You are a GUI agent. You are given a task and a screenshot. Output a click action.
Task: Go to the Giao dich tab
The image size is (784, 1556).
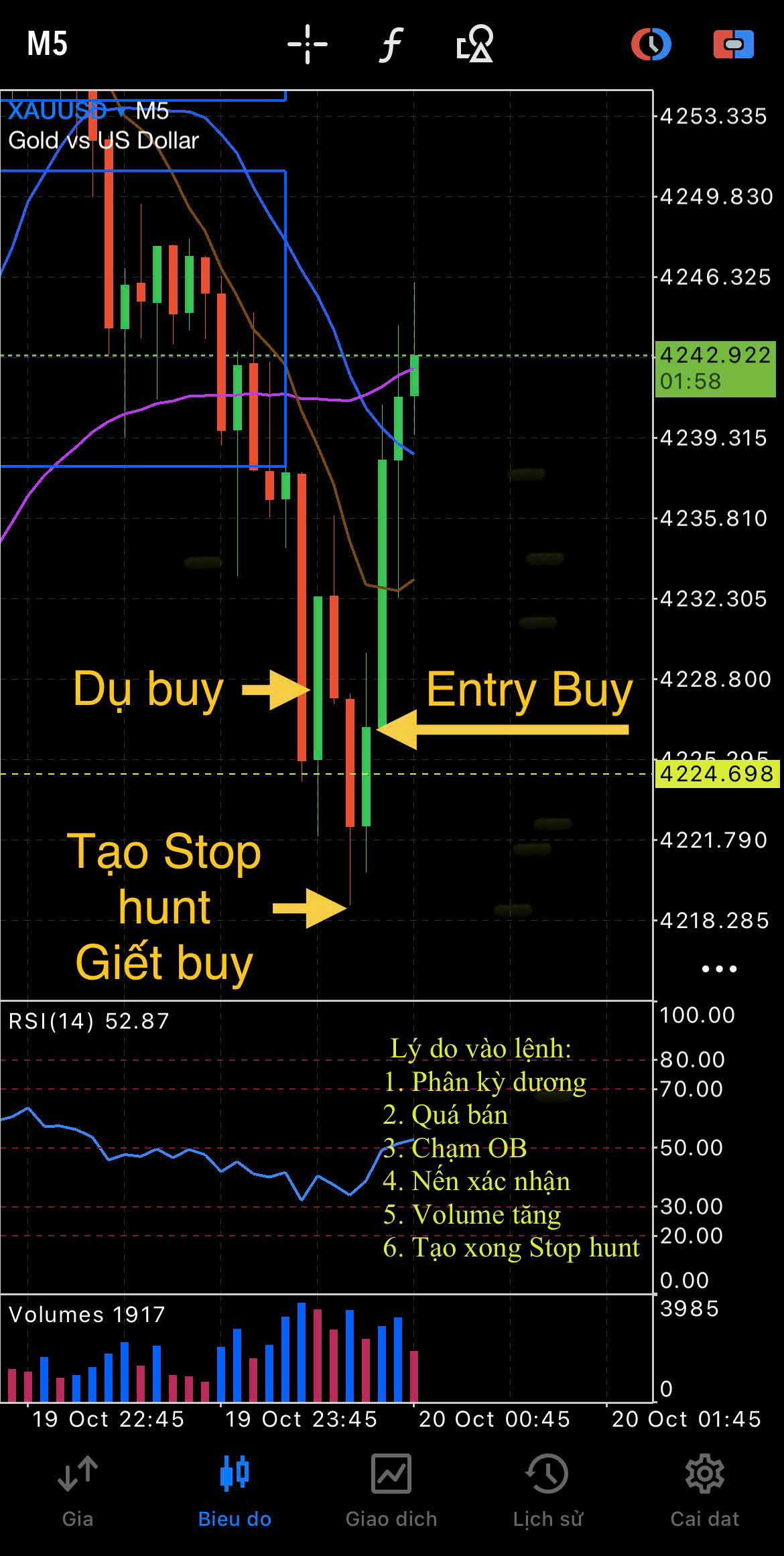(x=391, y=1488)
